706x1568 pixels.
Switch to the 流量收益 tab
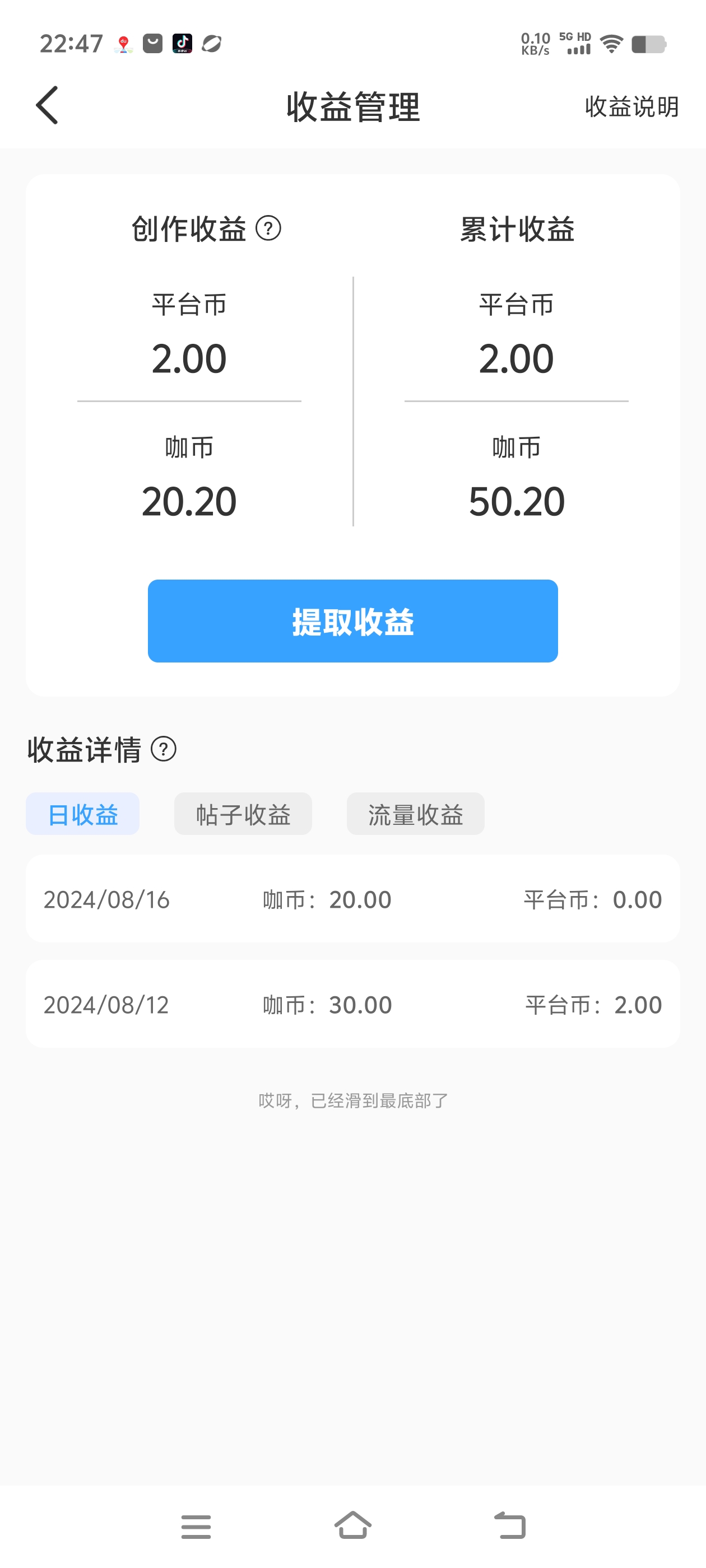[x=415, y=814]
